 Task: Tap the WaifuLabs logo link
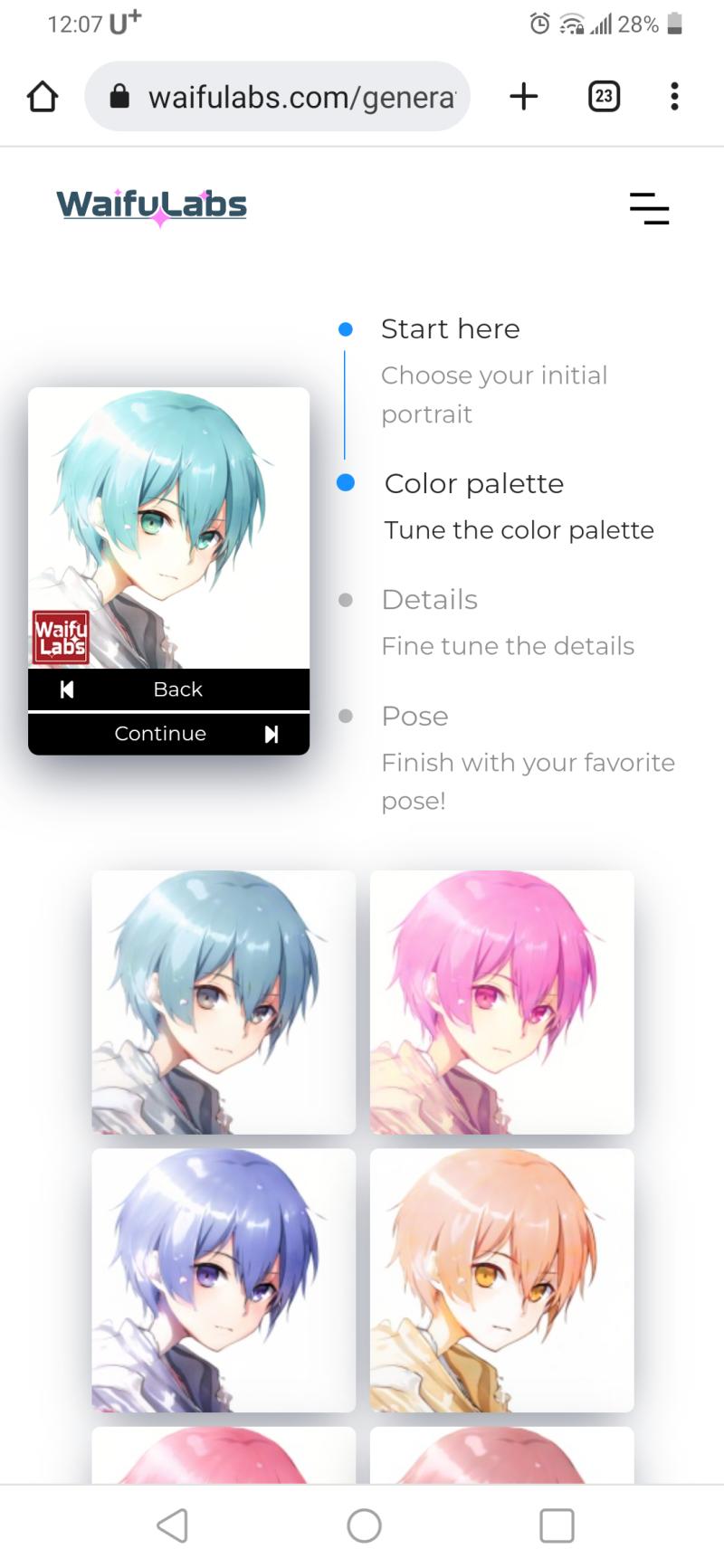coord(151,207)
